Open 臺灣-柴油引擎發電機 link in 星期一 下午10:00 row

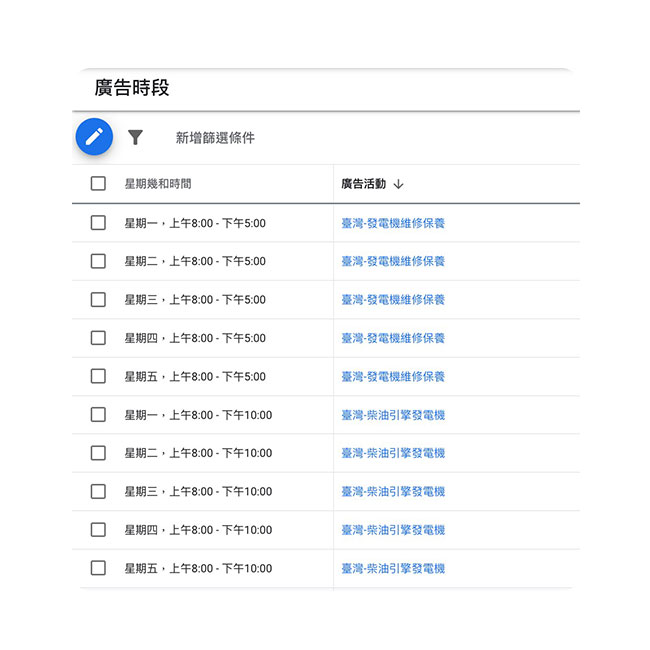pyautogui.click(x=393, y=415)
